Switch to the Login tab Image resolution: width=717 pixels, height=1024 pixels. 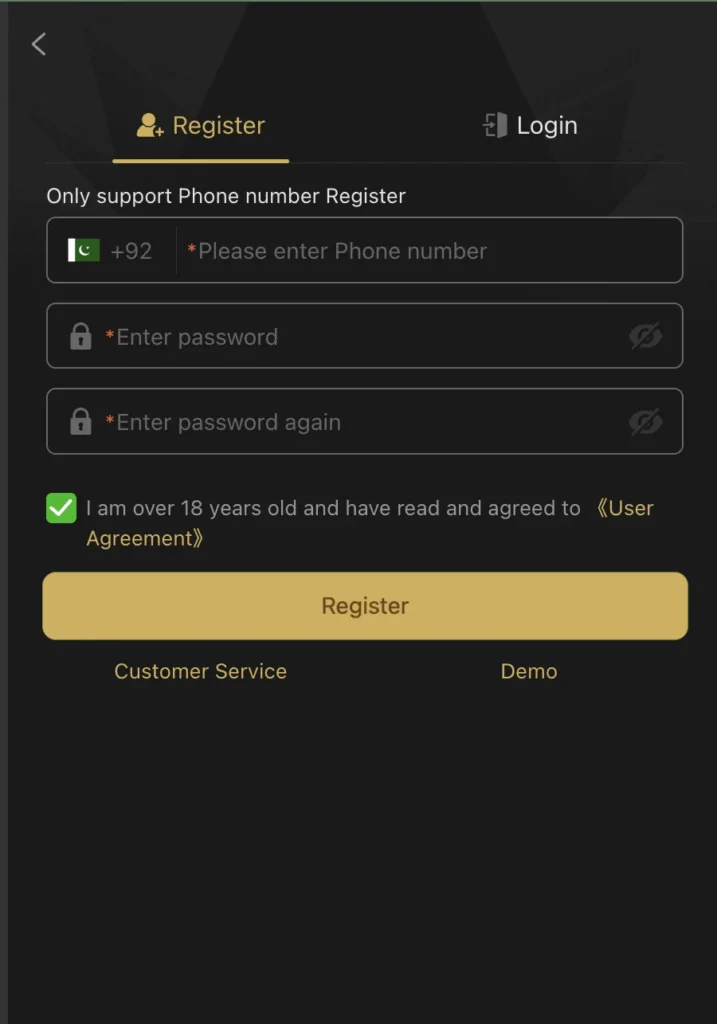pos(530,126)
